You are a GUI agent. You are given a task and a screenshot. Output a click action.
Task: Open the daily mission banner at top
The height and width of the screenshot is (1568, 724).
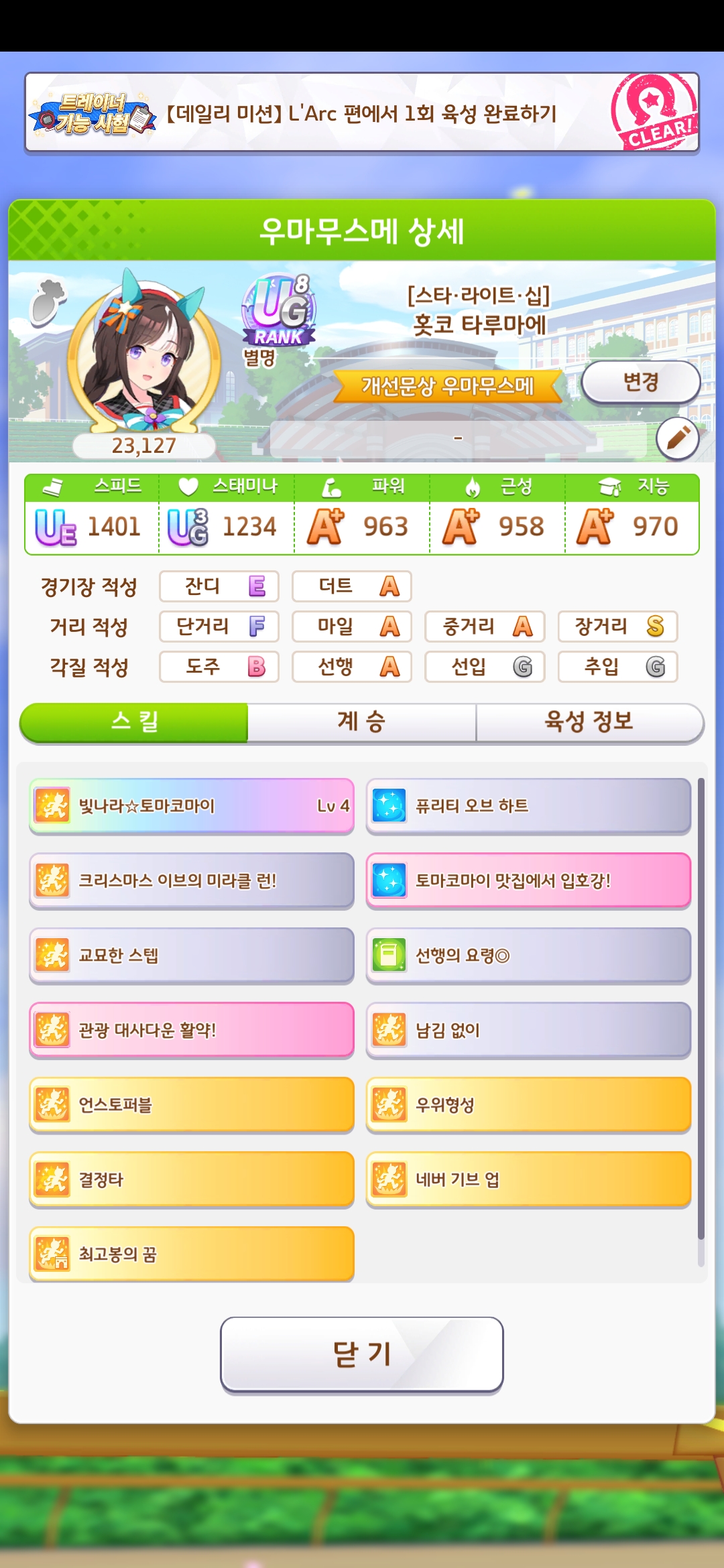click(361, 113)
